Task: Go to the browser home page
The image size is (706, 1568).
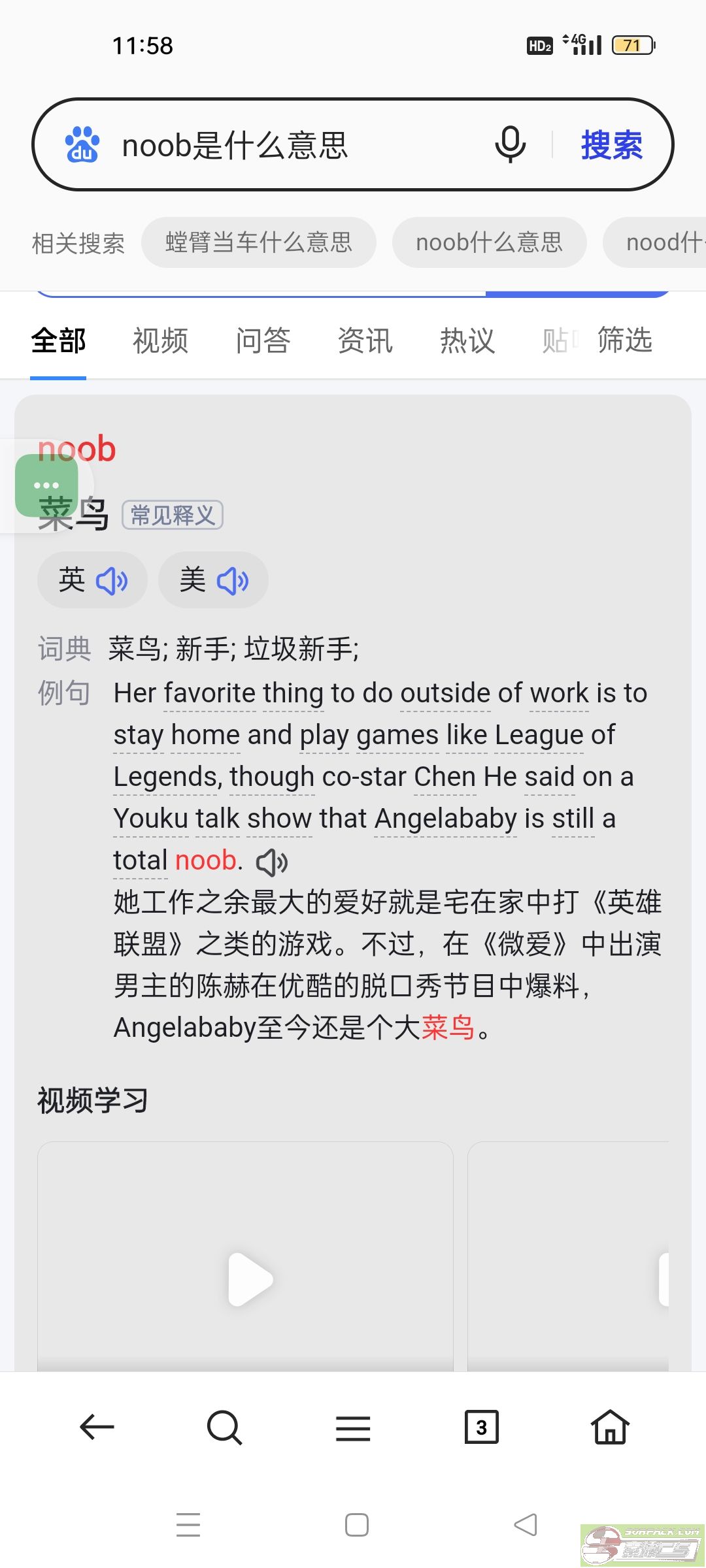Action: pyautogui.click(x=610, y=1427)
